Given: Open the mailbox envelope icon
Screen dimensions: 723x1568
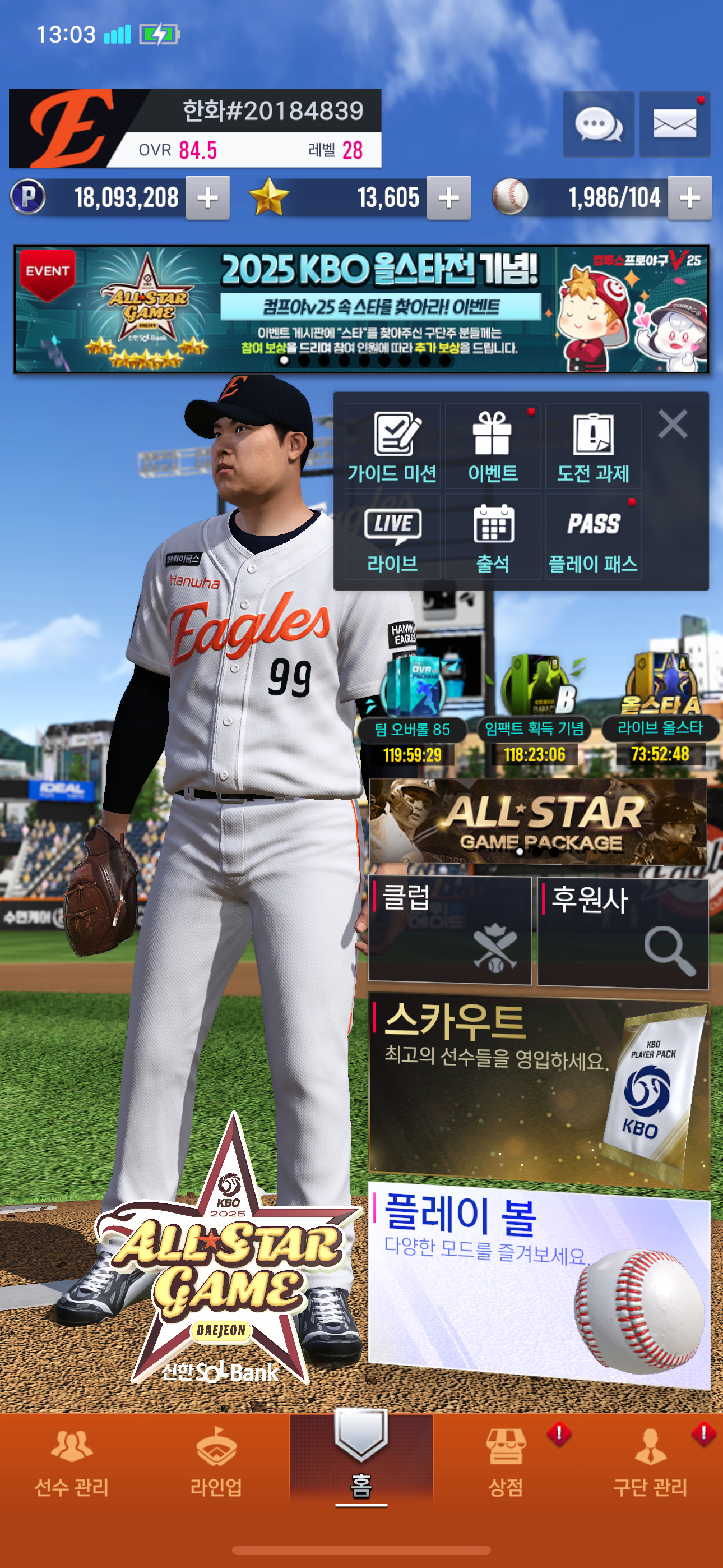Looking at the screenshot, I should [x=674, y=125].
